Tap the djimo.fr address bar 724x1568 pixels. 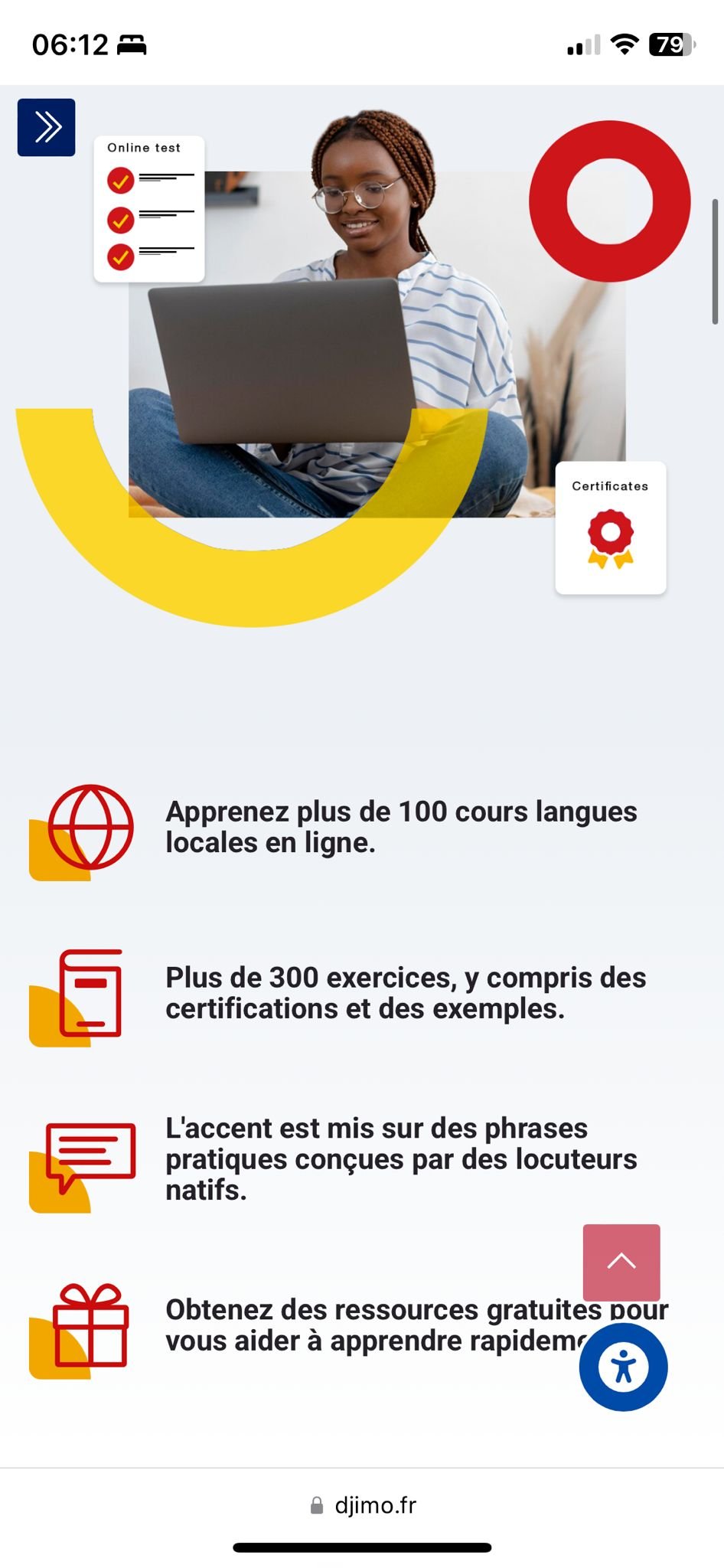[363, 1505]
